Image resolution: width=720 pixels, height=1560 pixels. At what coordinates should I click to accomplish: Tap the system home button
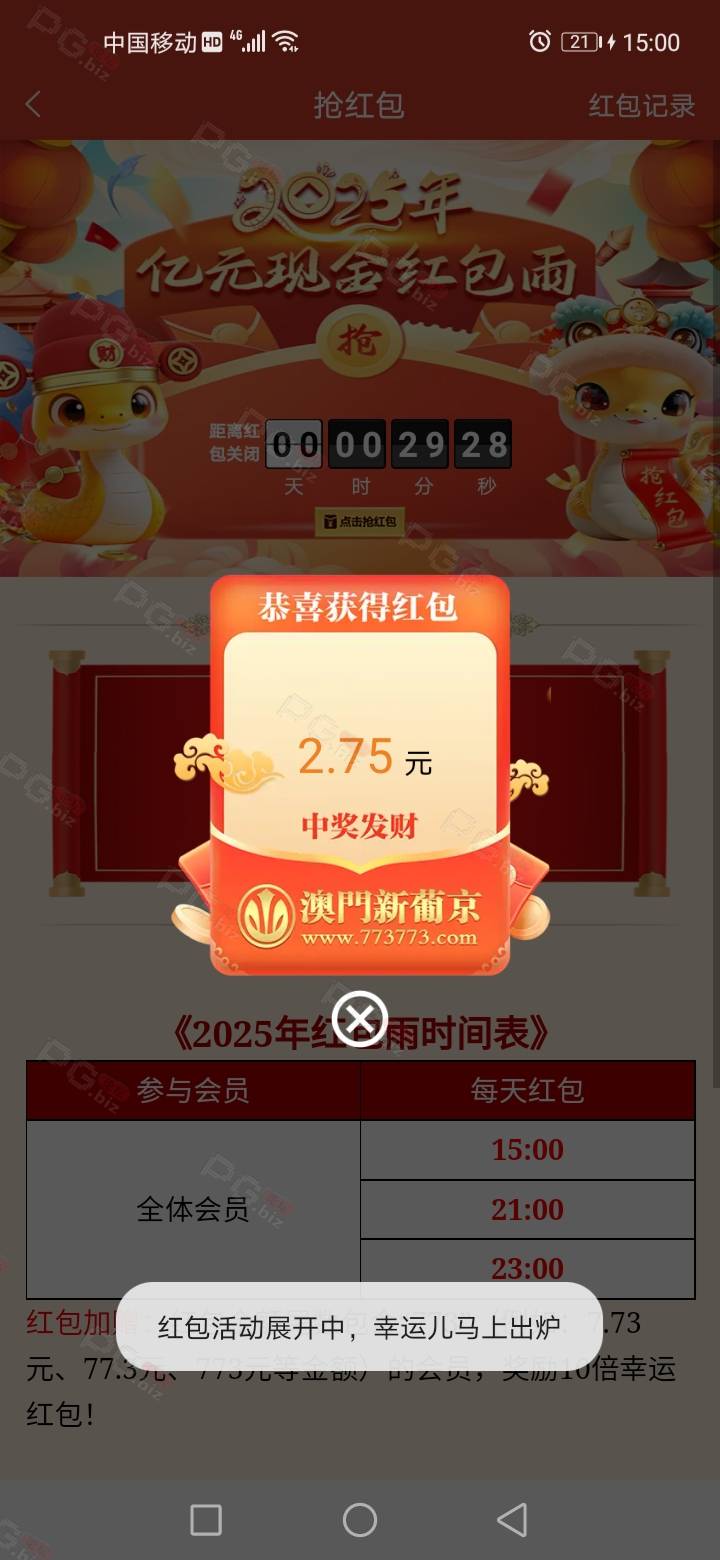[360, 1520]
